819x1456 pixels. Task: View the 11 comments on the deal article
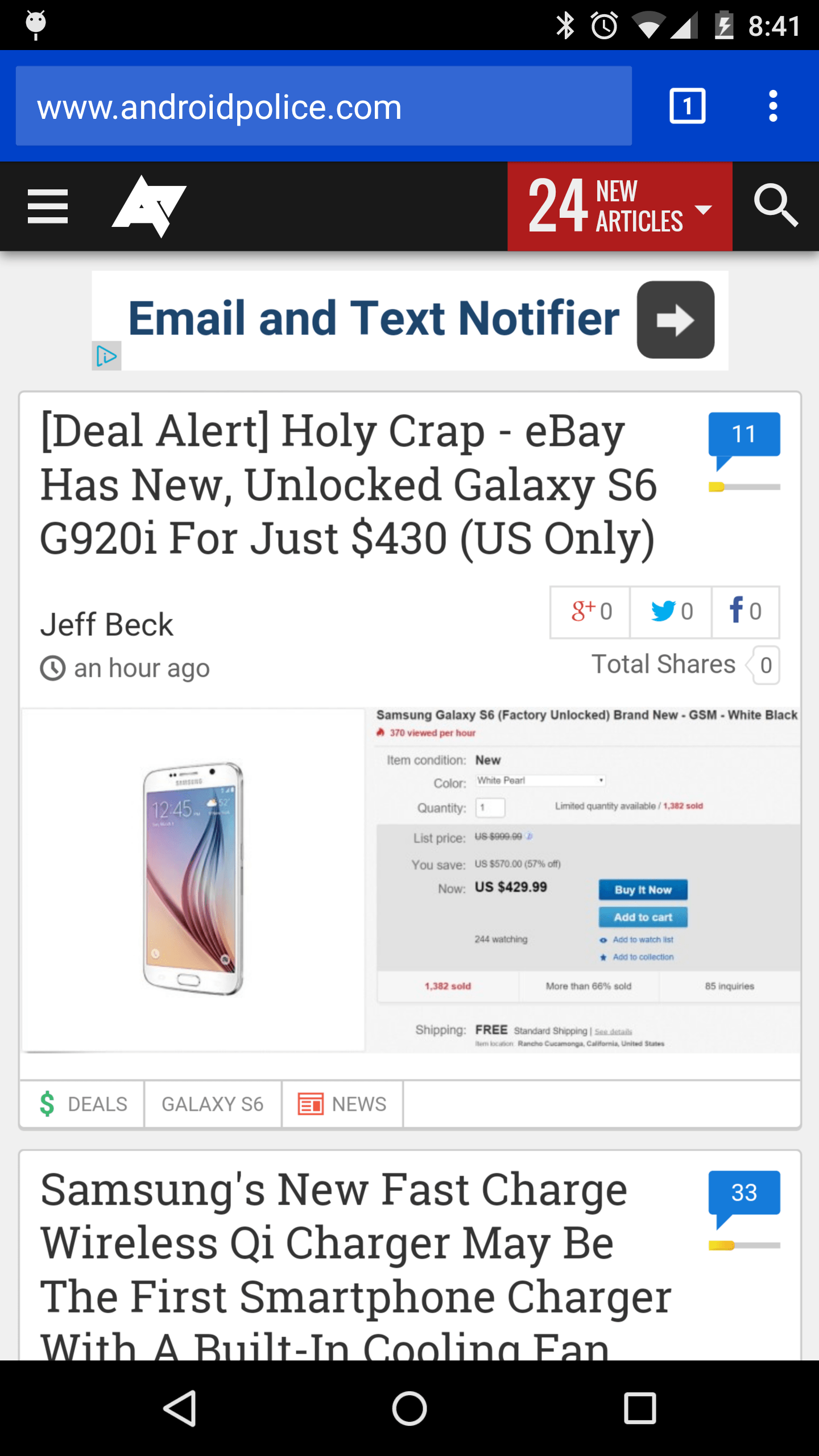tap(744, 435)
